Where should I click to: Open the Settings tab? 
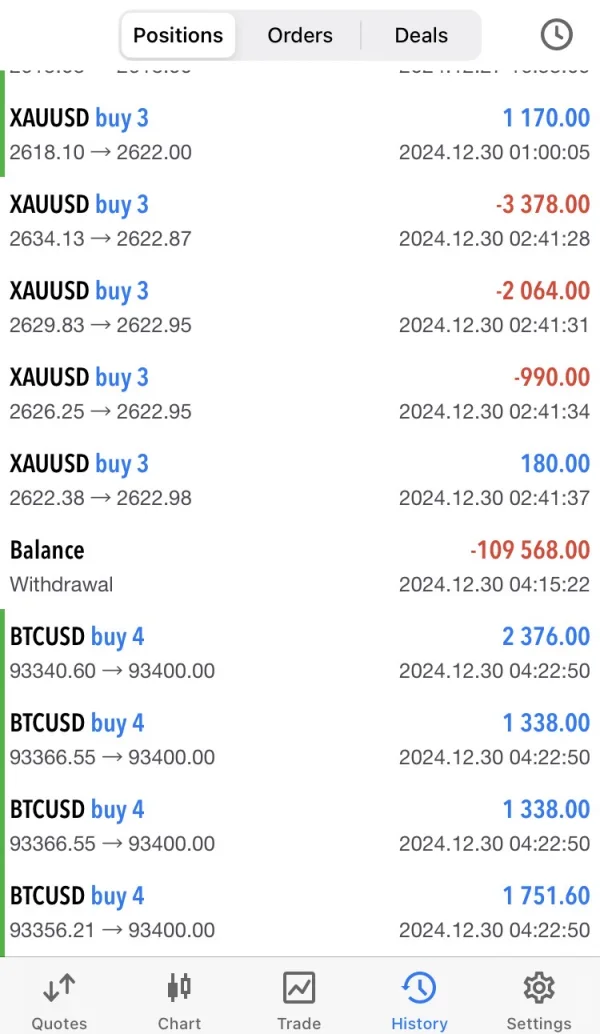click(539, 1001)
